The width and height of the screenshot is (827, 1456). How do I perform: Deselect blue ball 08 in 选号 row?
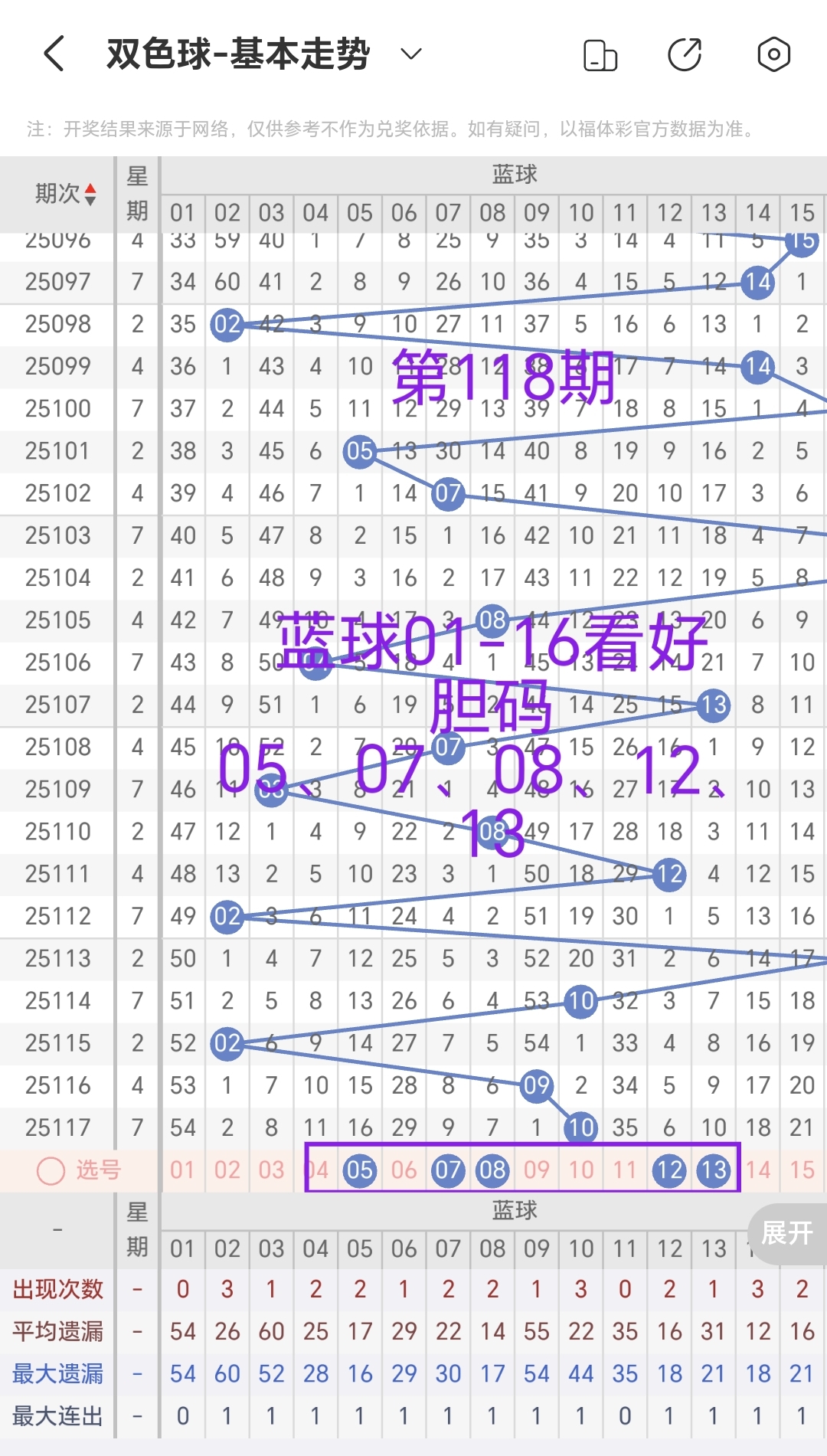[492, 1170]
